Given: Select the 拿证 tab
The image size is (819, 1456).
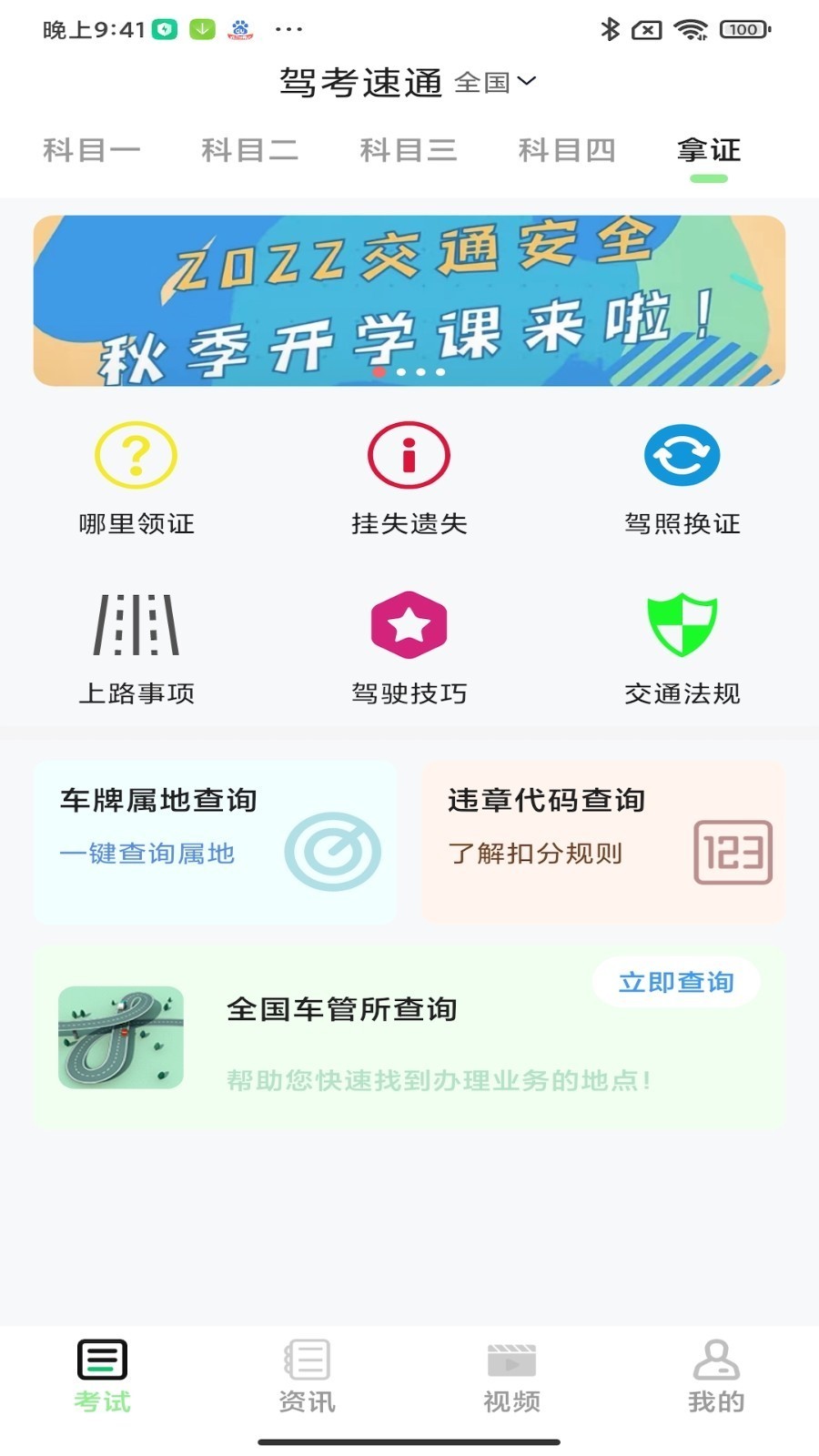Looking at the screenshot, I should click(709, 150).
